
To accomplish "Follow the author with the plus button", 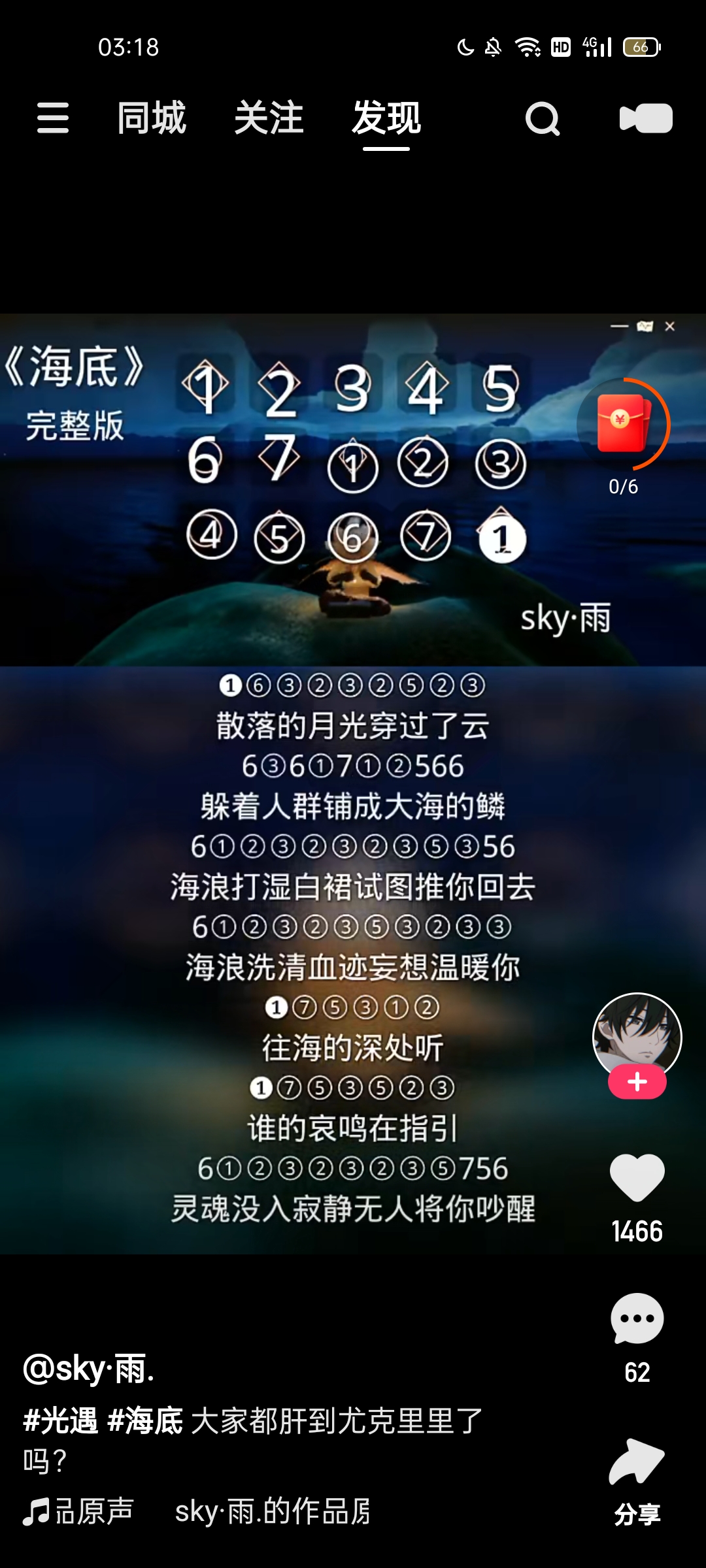I will click(x=637, y=1083).
